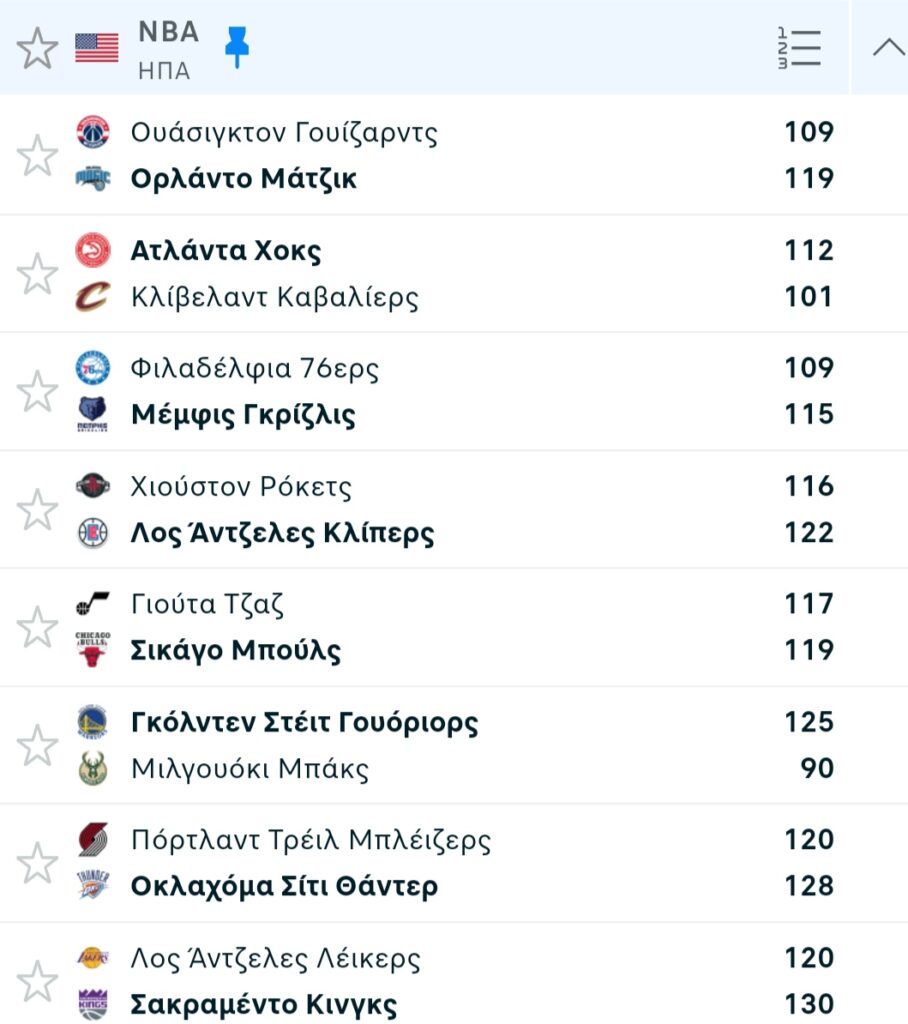Collapse the NBA section chevron
The height and width of the screenshot is (1024, 908).
pos(888,48)
